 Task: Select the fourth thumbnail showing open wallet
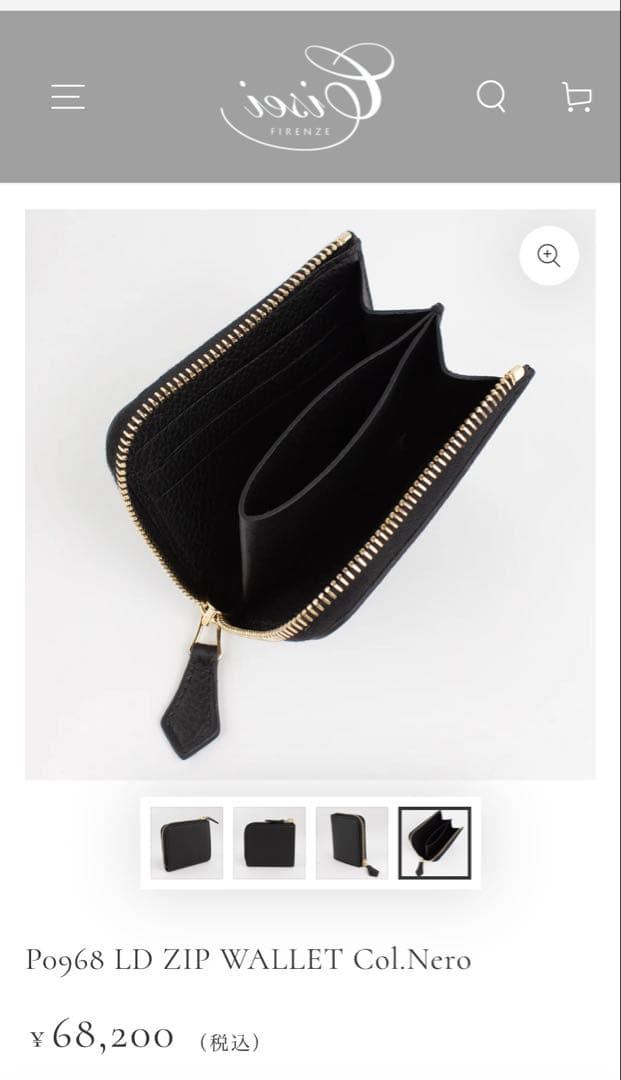(x=434, y=843)
